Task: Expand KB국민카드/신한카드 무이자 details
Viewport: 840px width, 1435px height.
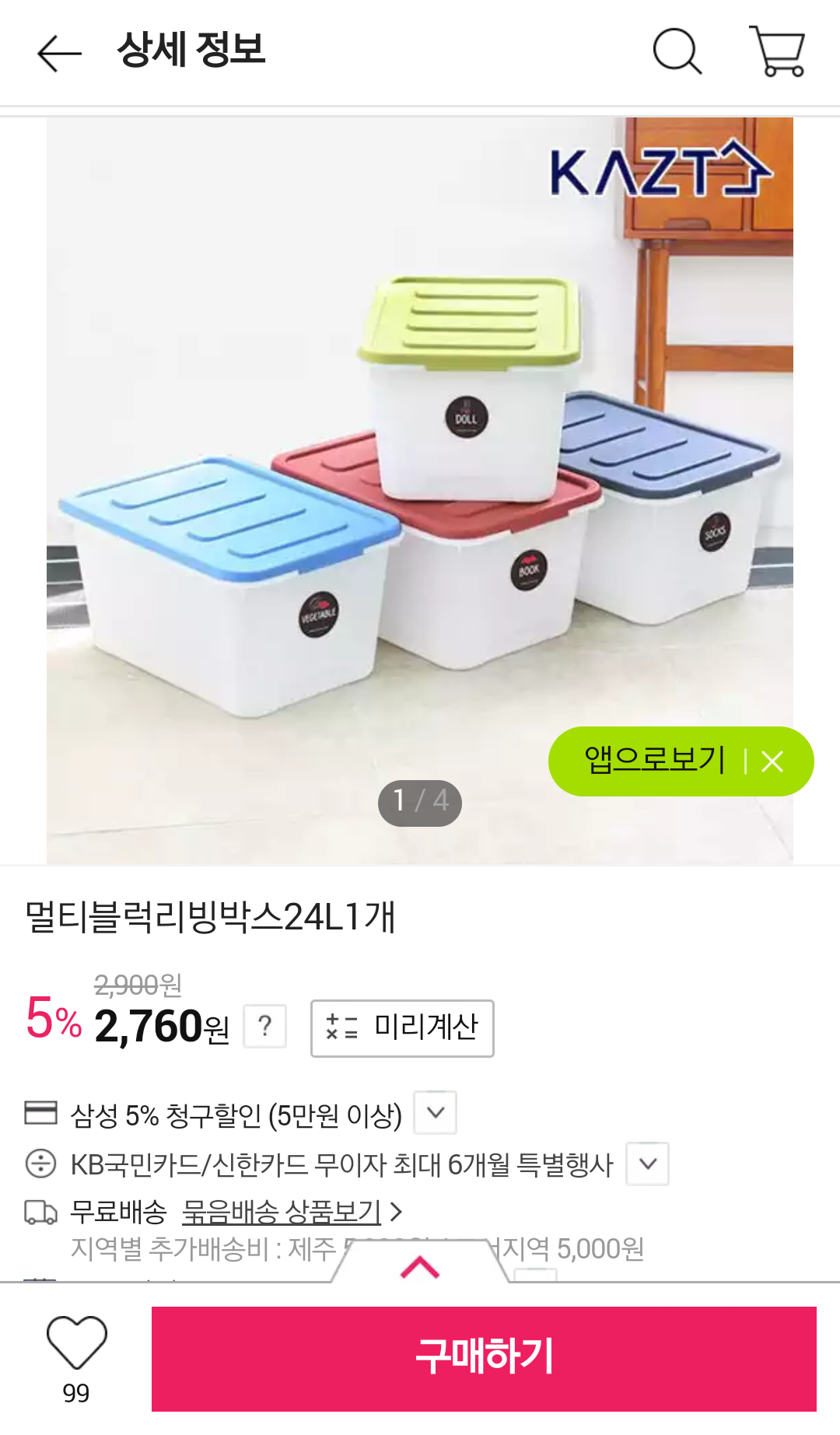Action: pyautogui.click(x=648, y=1164)
